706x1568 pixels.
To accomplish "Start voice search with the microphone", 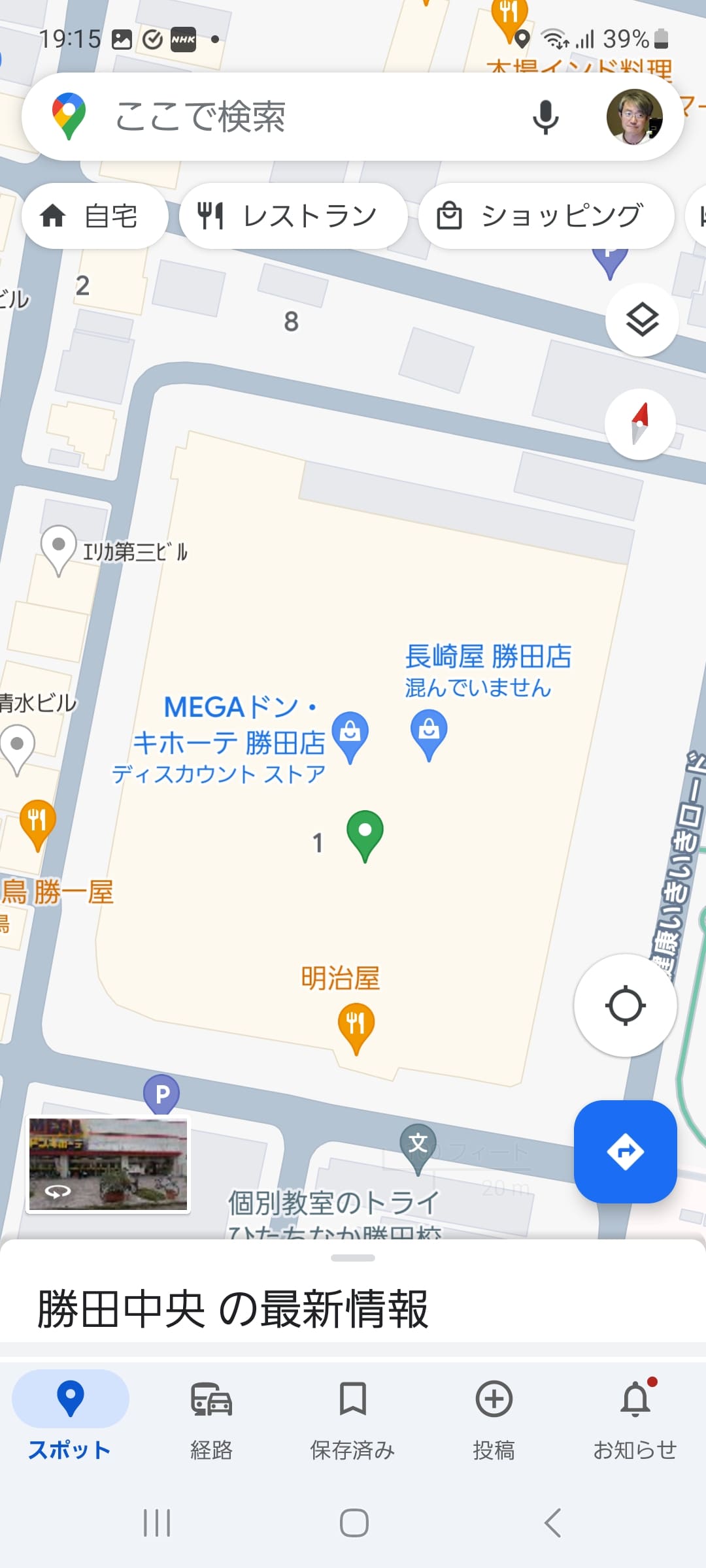I will tap(545, 117).
